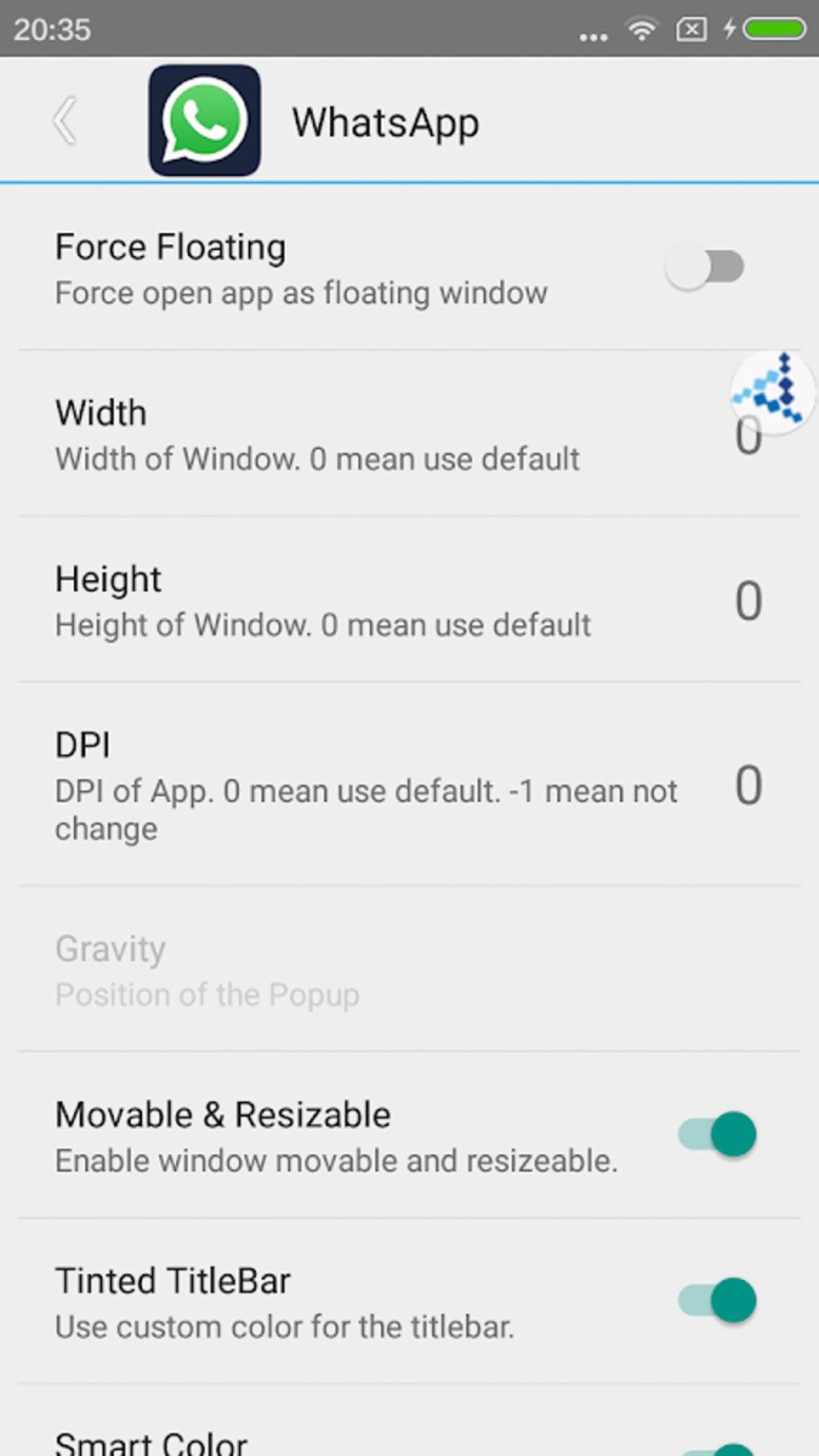The image size is (819, 1456).
Task: Tap the floating bubble overlay icon
Action: pyautogui.click(x=773, y=393)
